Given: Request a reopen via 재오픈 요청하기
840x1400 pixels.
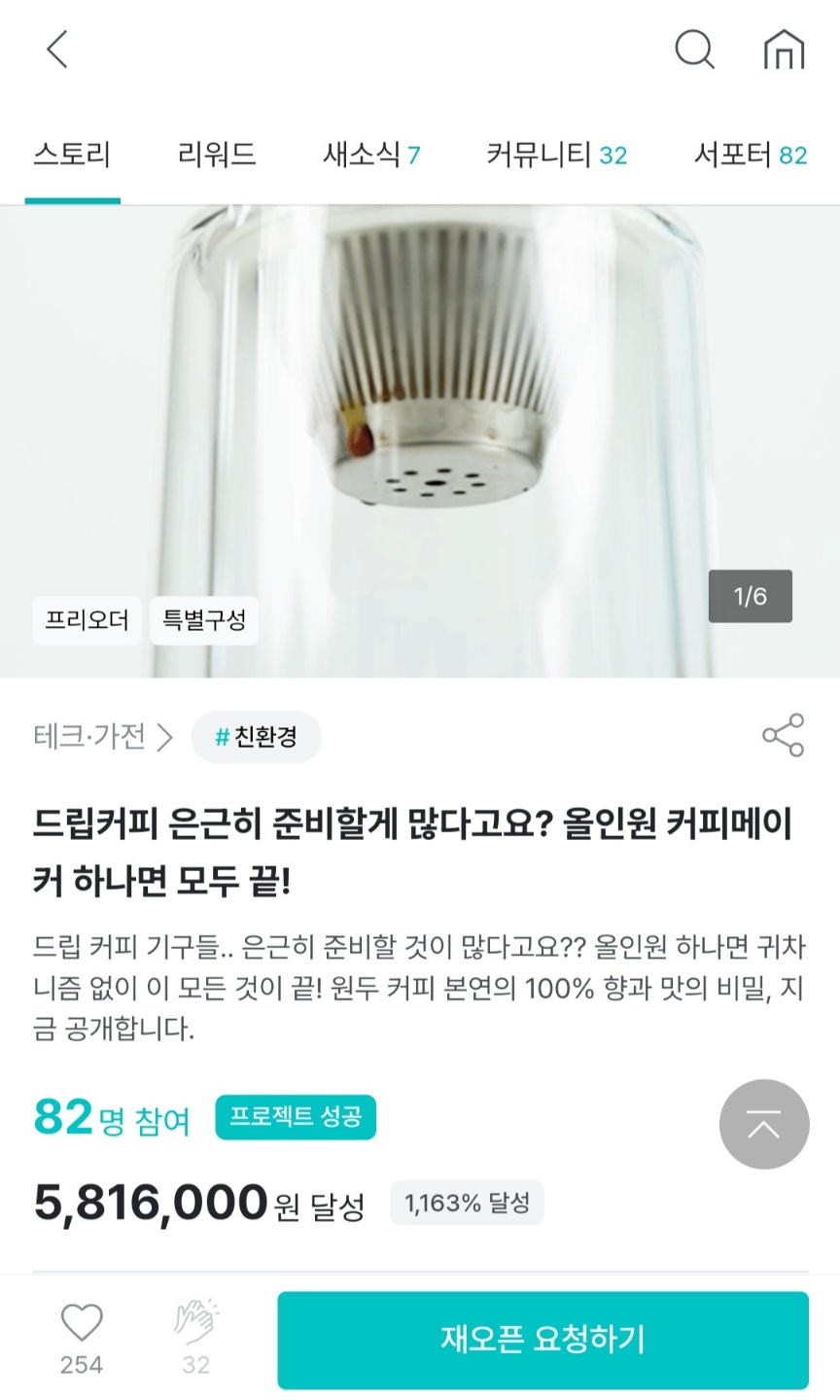Looking at the screenshot, I should pos(542,1340).
